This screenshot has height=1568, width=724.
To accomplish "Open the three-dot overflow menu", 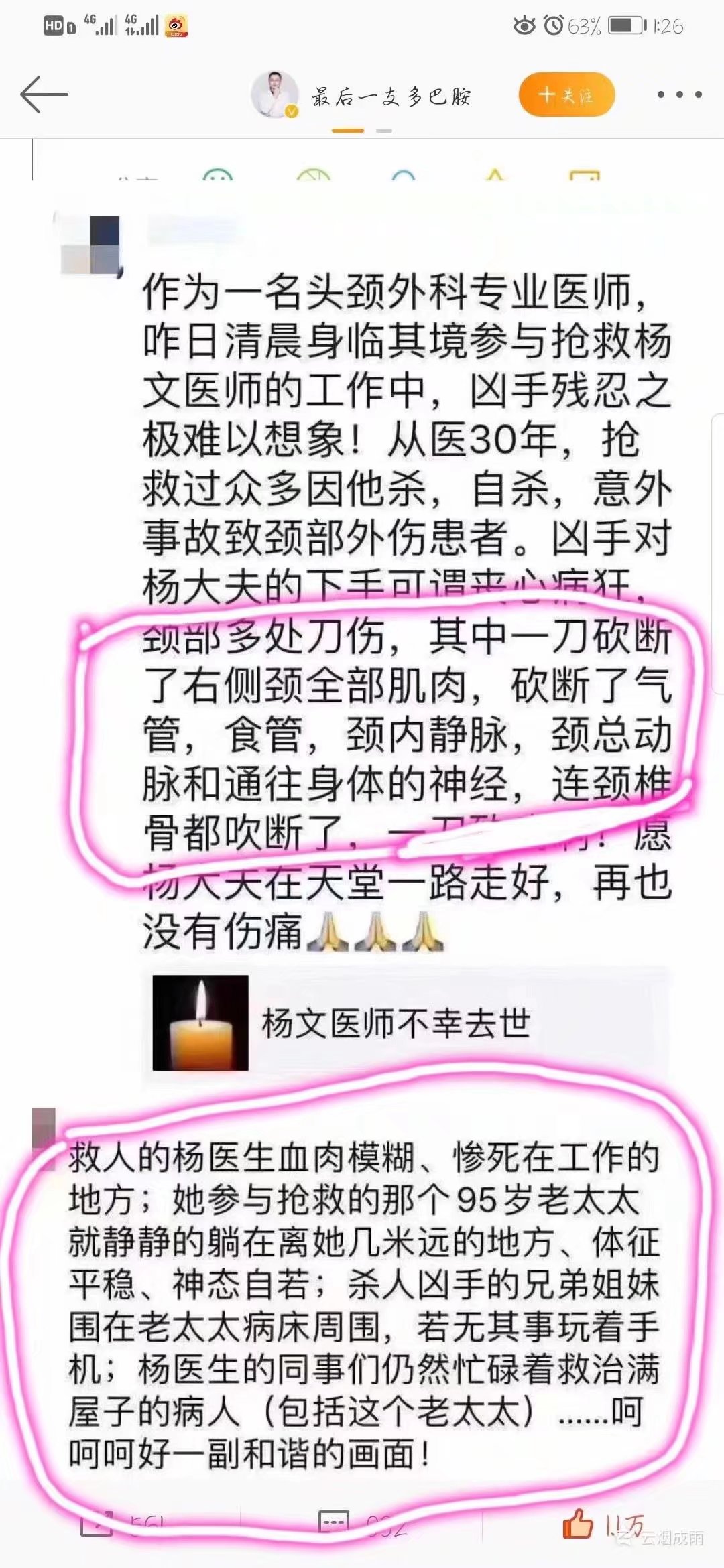I will click(679, 95).
